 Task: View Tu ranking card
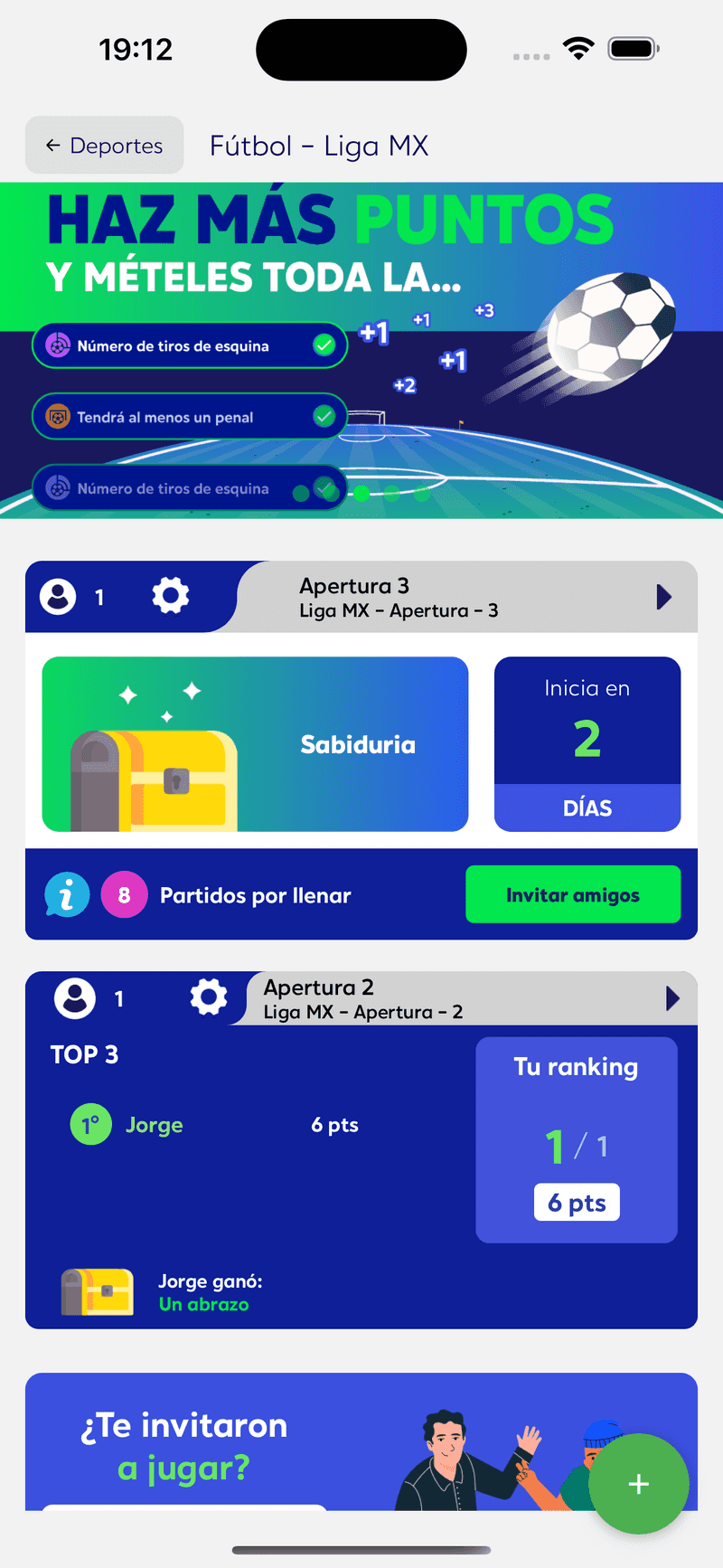[x=576, y=1139]
